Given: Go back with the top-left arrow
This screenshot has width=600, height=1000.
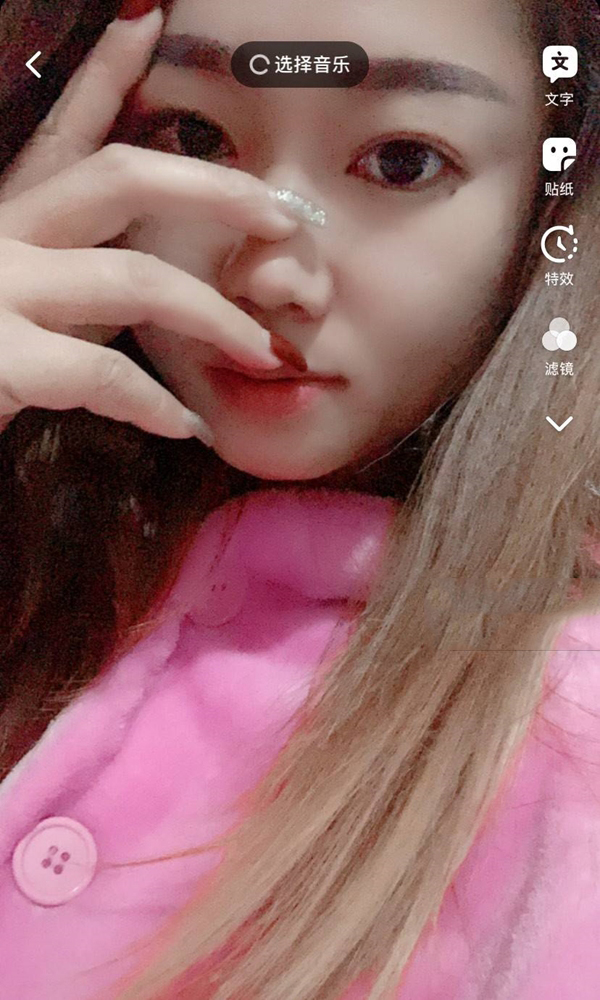Looking at the screenshot, I should coord(34,64).
